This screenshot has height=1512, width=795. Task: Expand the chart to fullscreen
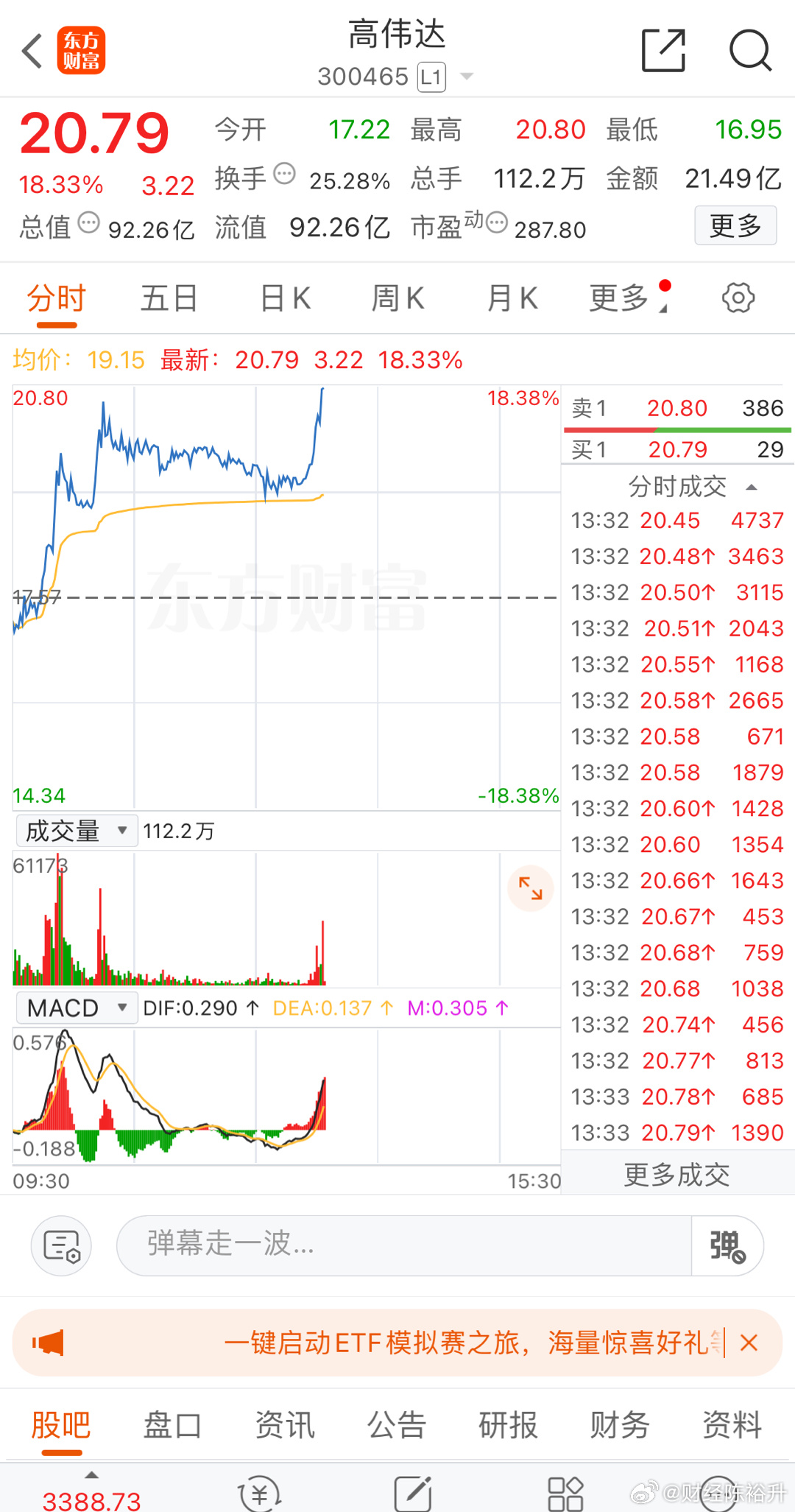point(531,888)
